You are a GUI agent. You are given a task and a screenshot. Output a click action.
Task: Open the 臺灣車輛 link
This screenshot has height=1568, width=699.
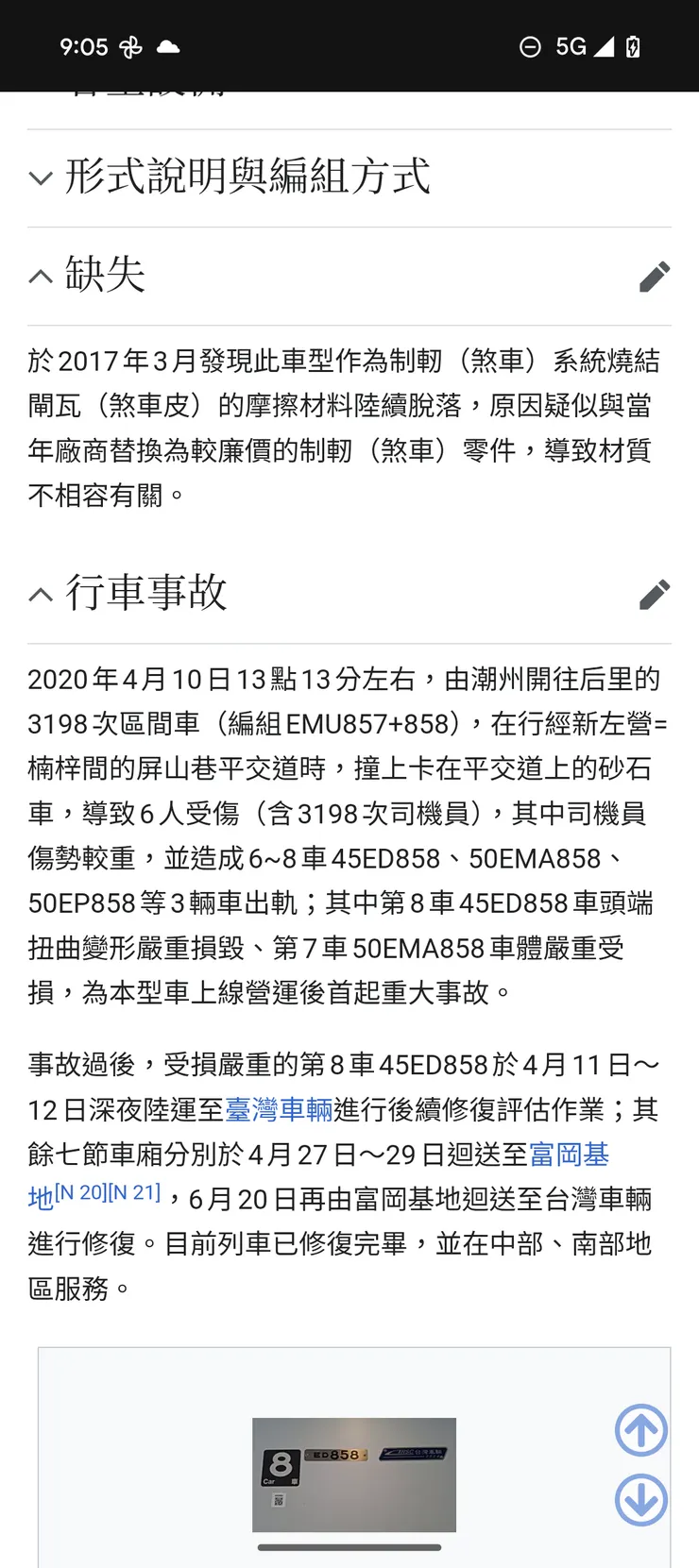(x=276, y=1109)
